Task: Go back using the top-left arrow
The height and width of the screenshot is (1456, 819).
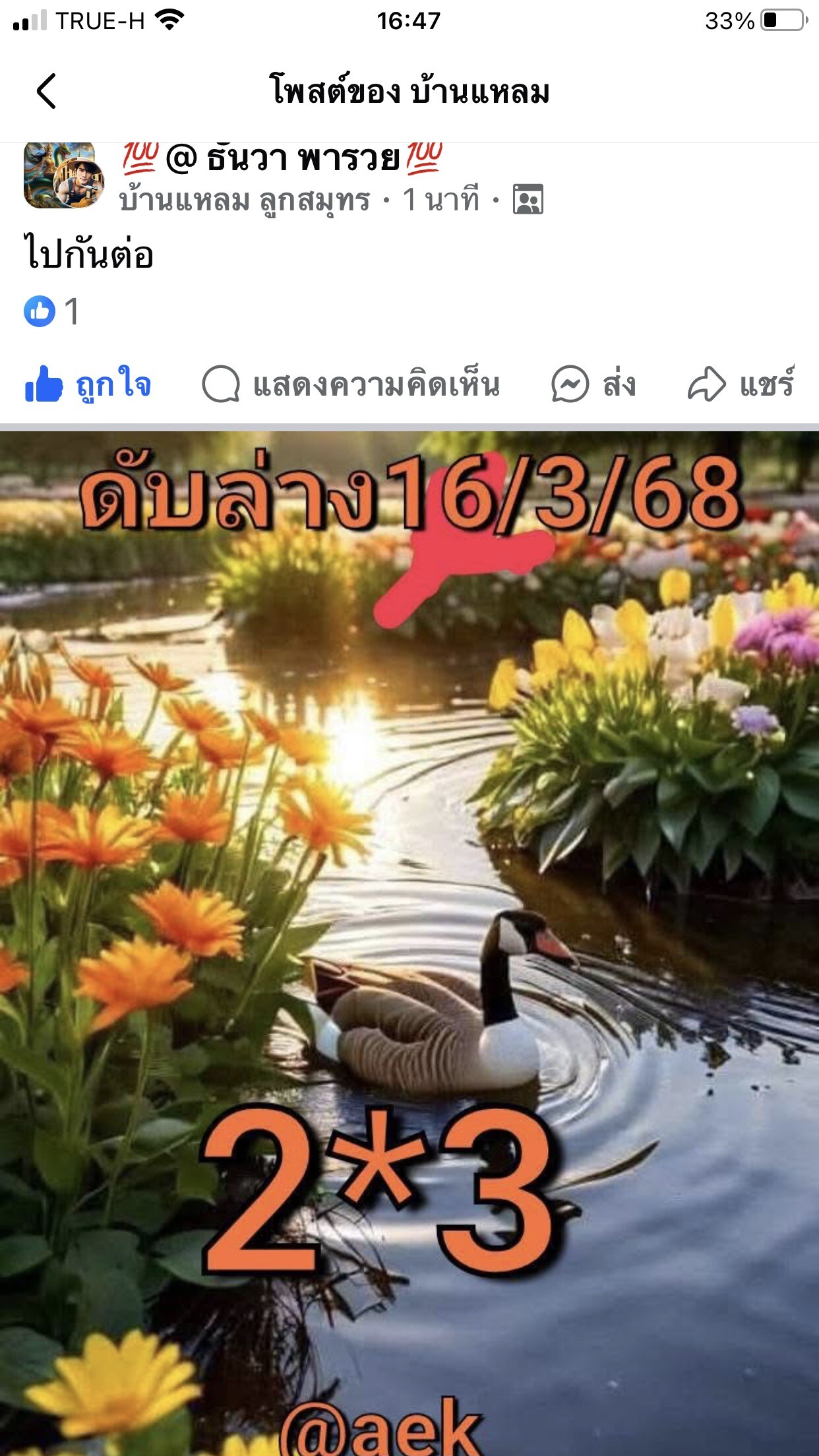Action: 46,91
